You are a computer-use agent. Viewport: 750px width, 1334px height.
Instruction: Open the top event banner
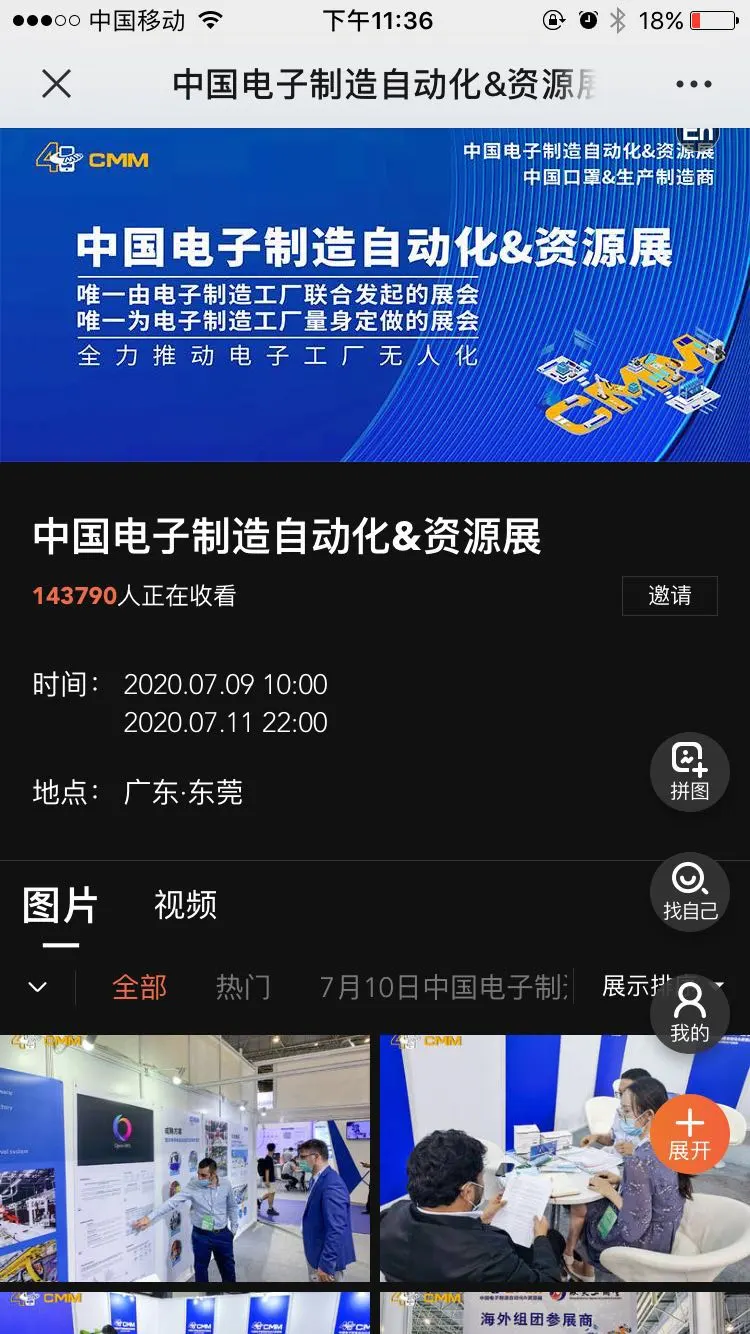click(374, 295)
